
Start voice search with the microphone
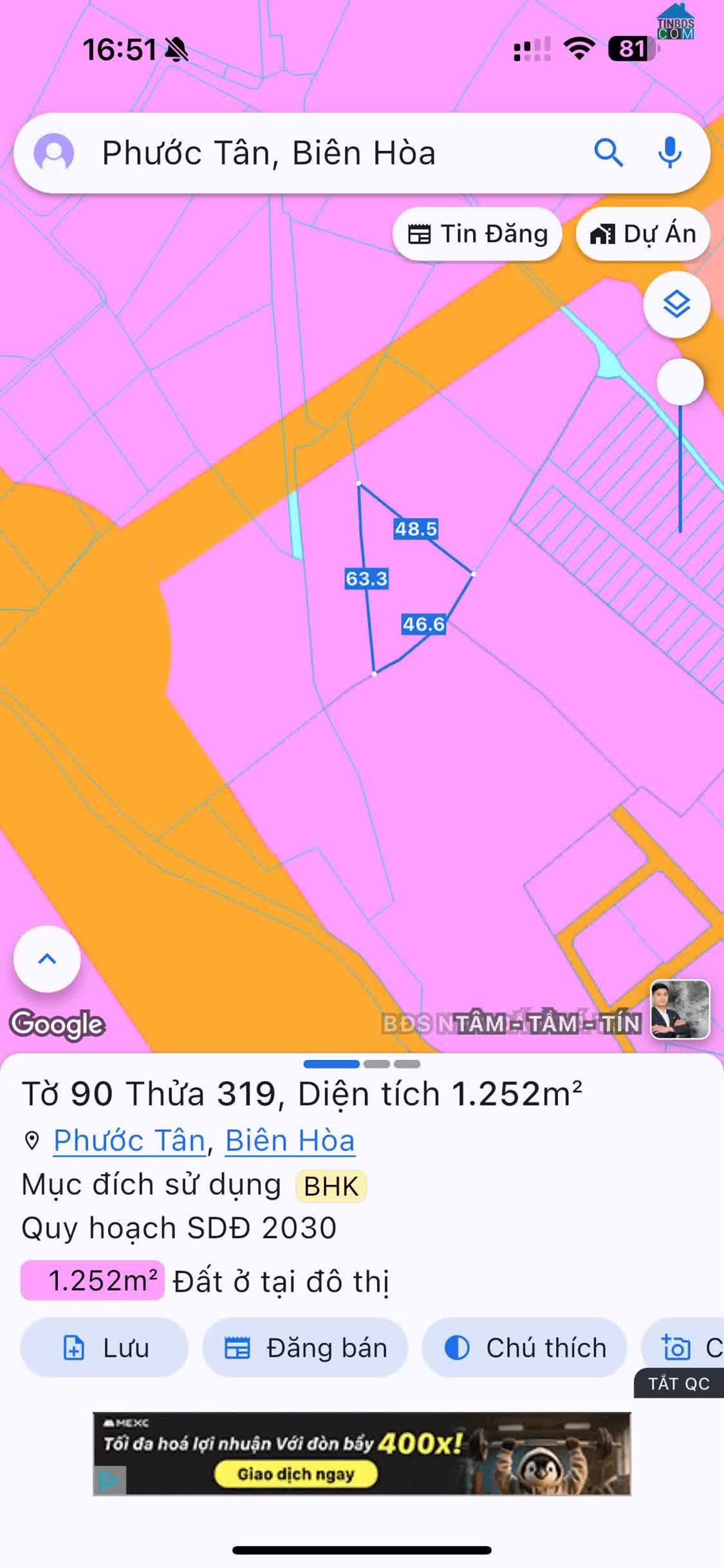[x=670, y=153]
